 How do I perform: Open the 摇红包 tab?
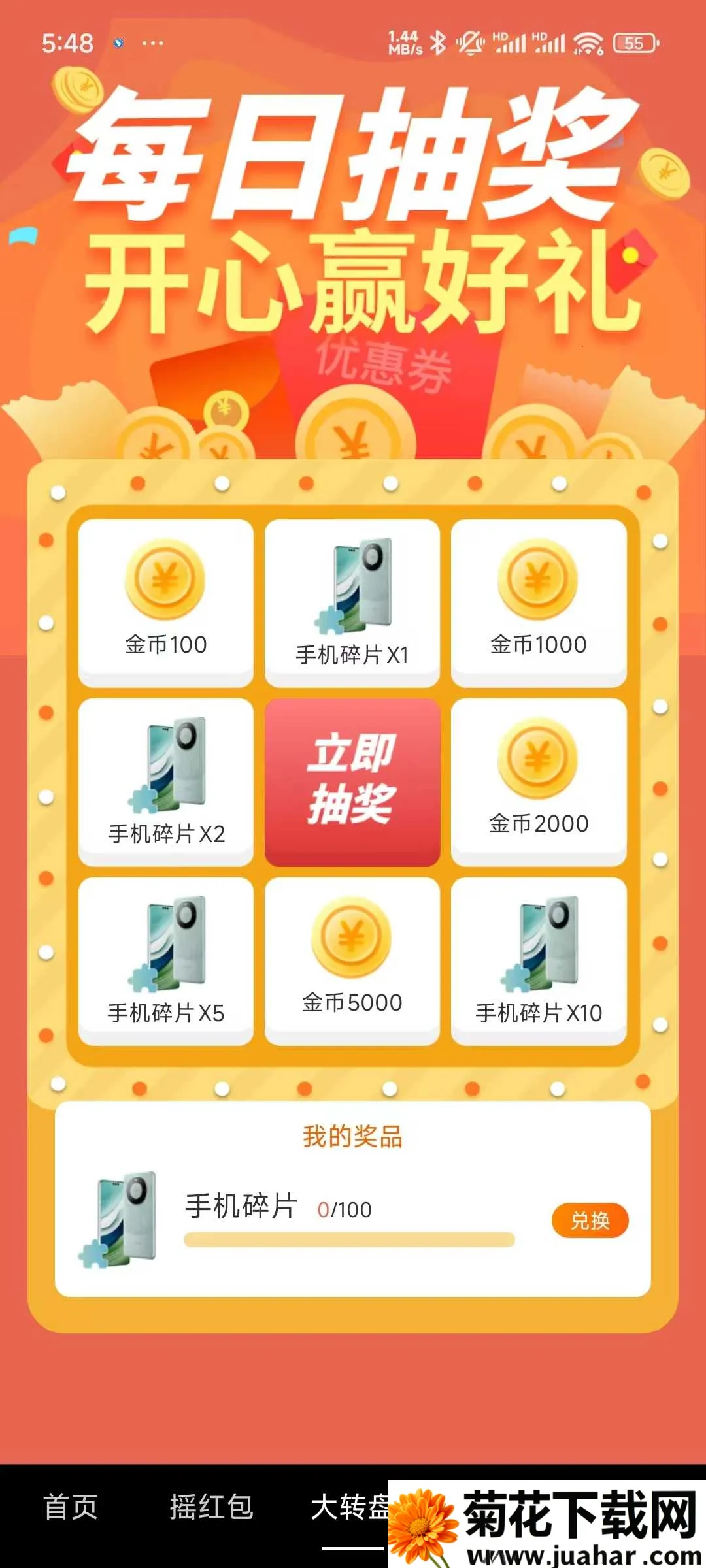point(211,1507)
